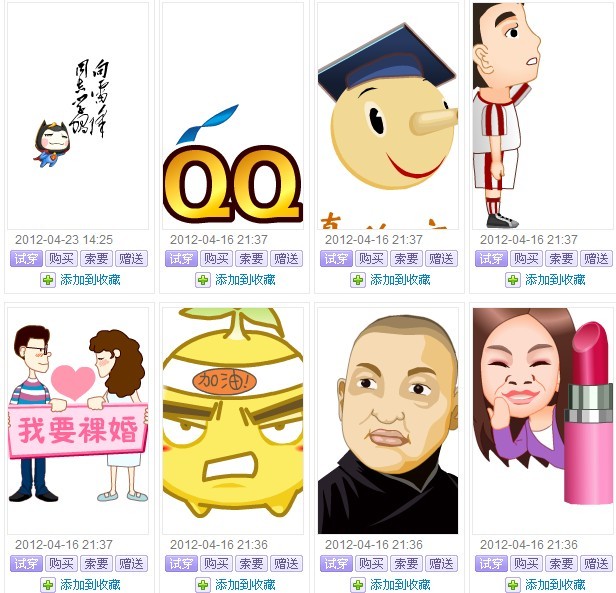This screenshot has height=593, width=616.
Task: Tap 购买 under the QQ logo item
Action: pyautogui.click(x=216, y=258)
